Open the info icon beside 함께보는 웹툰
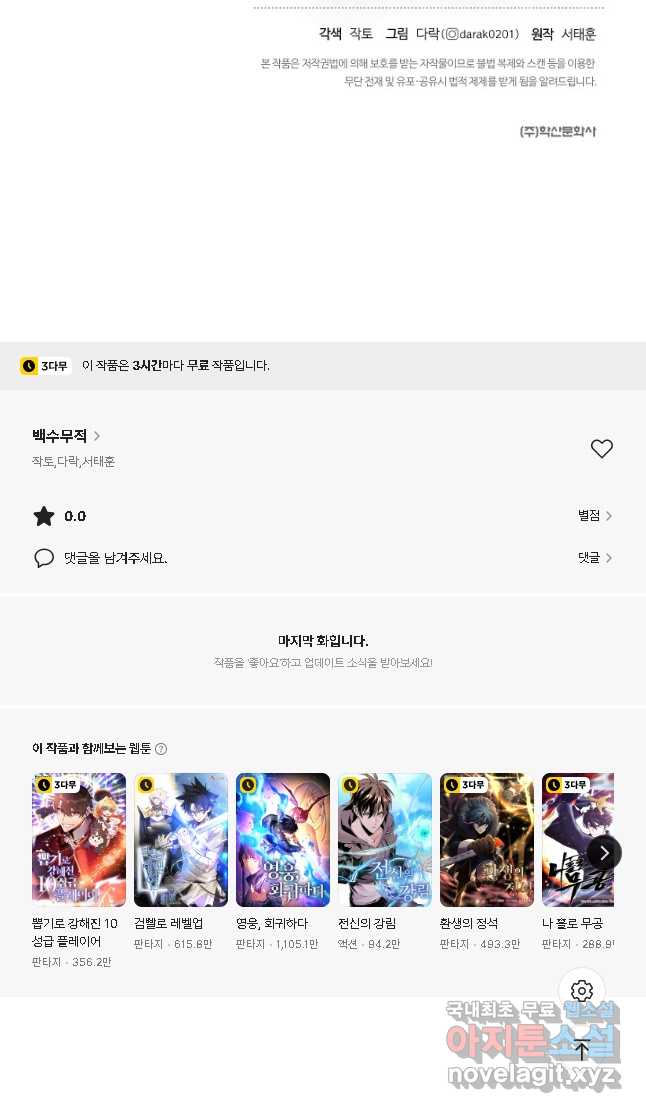 [x=161, y=749]
